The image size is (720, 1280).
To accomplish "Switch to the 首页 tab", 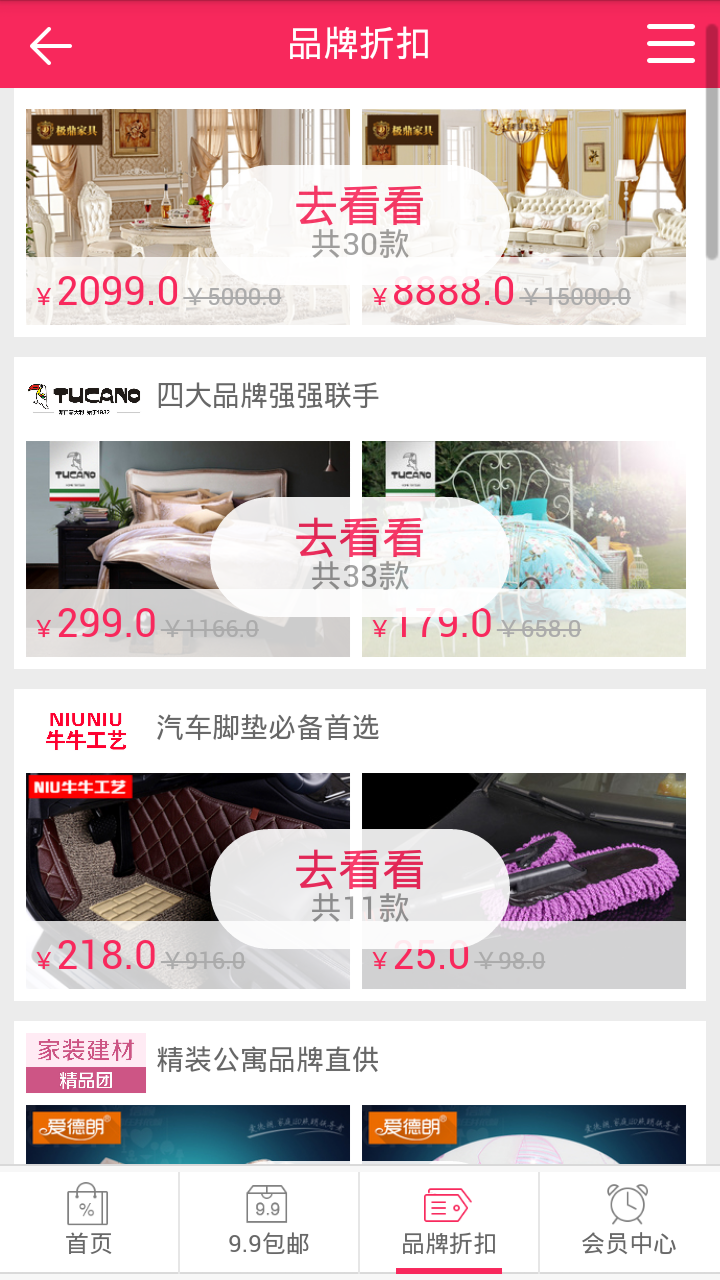I will [x=89, y=1222].
